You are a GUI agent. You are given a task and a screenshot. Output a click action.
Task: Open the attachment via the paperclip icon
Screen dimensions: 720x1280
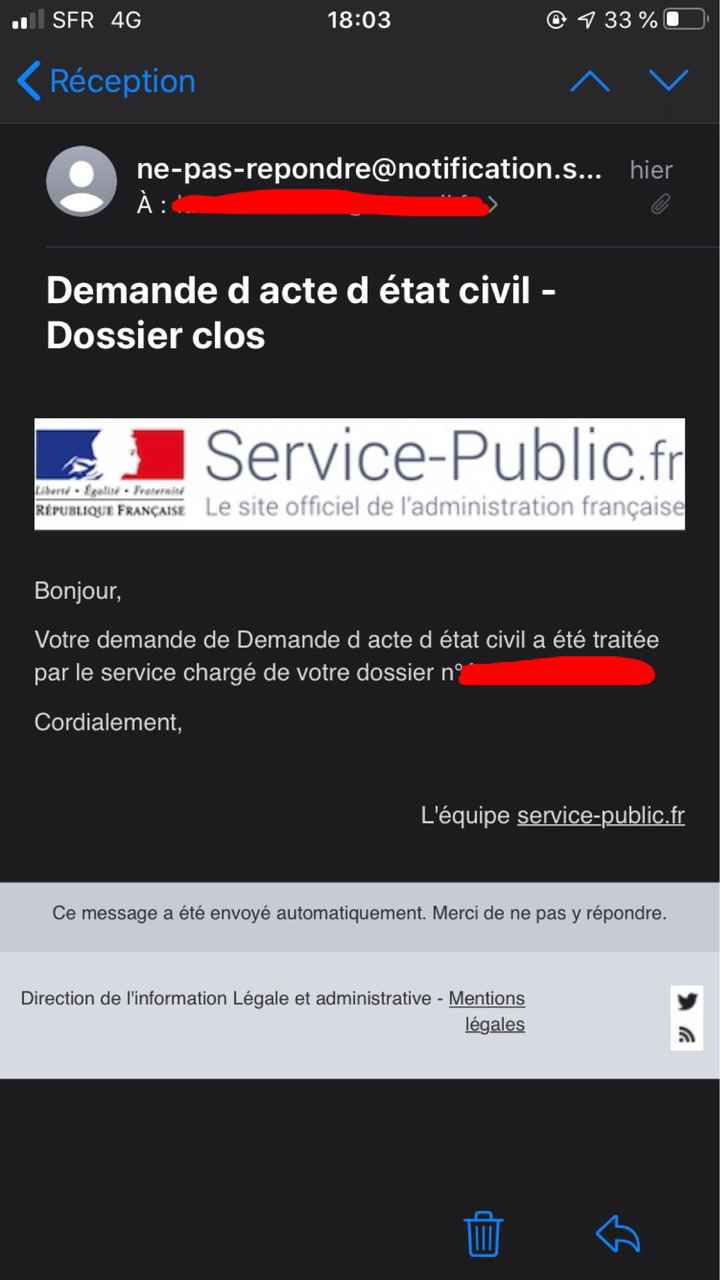pos(658,205)
